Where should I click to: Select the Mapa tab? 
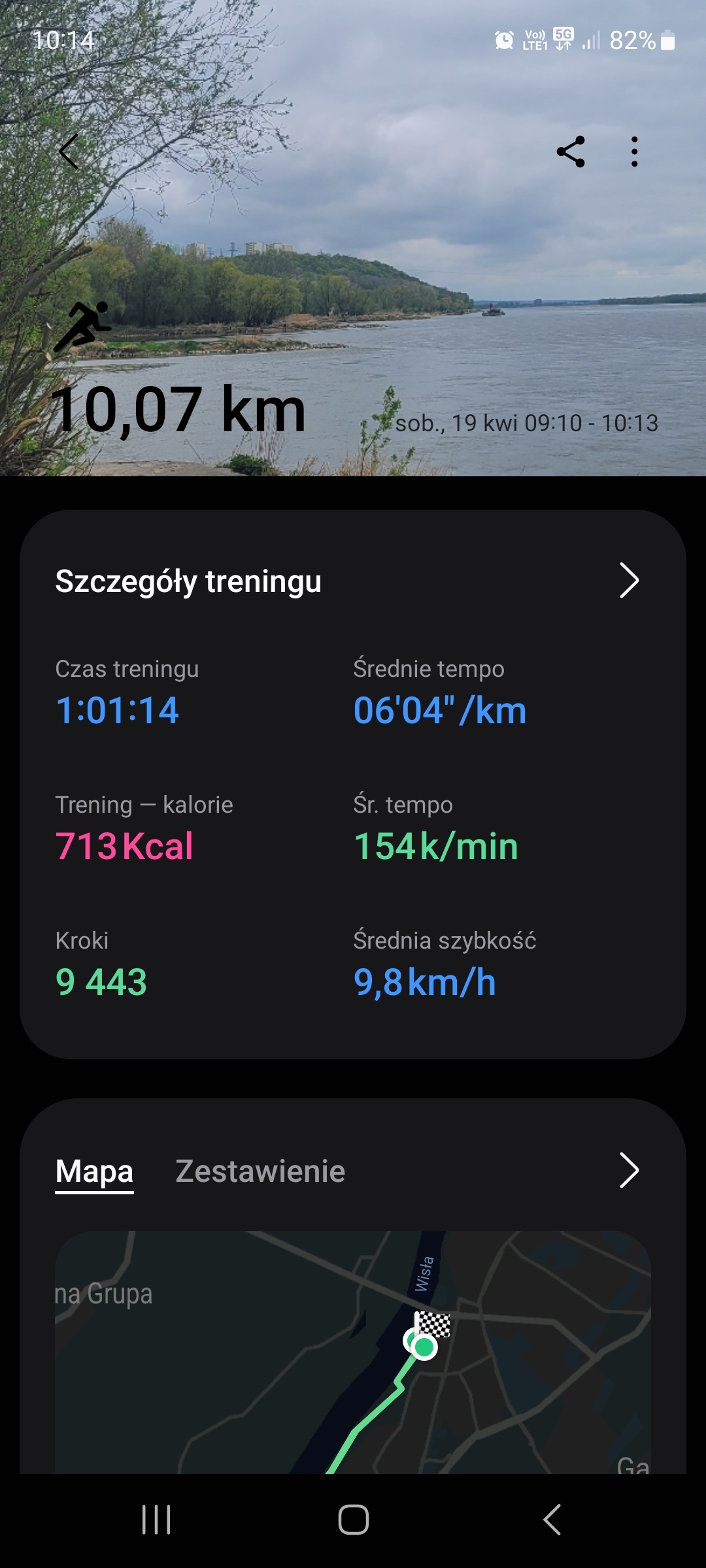[94, 1171]
